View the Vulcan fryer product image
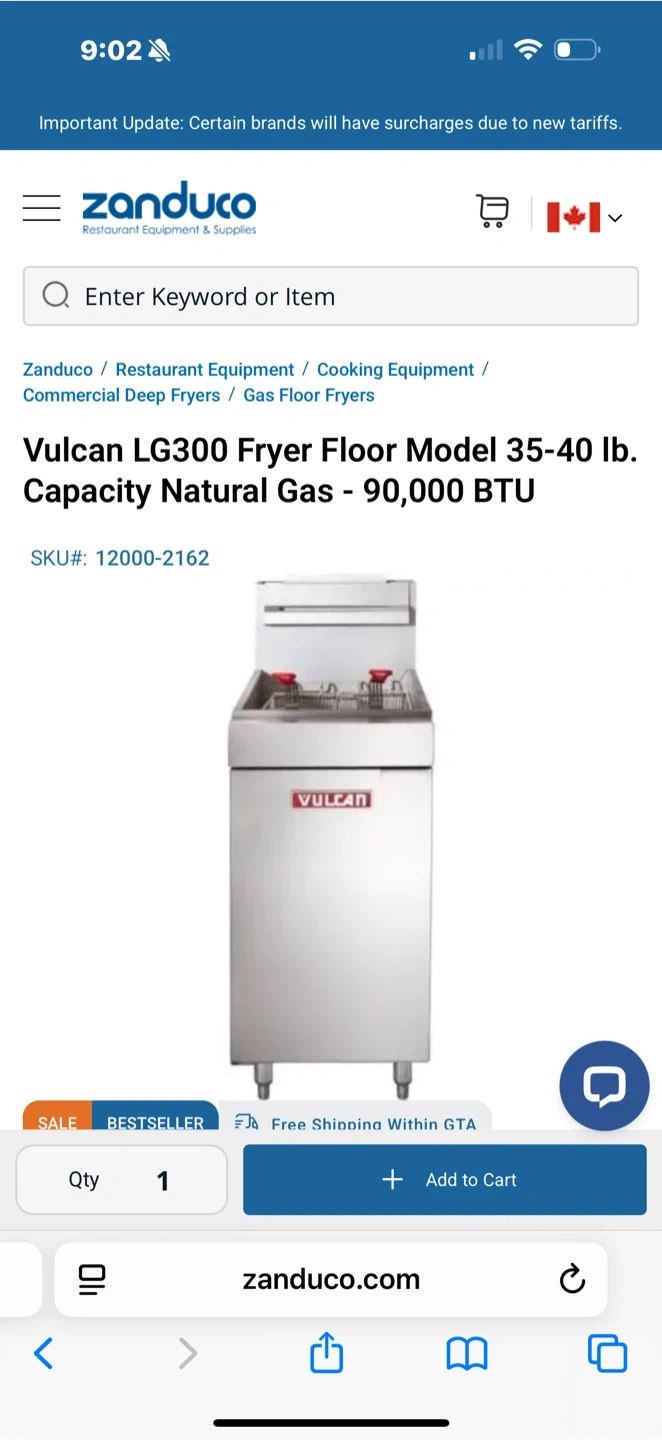The image size is (662, 1440). click(331, 836)
